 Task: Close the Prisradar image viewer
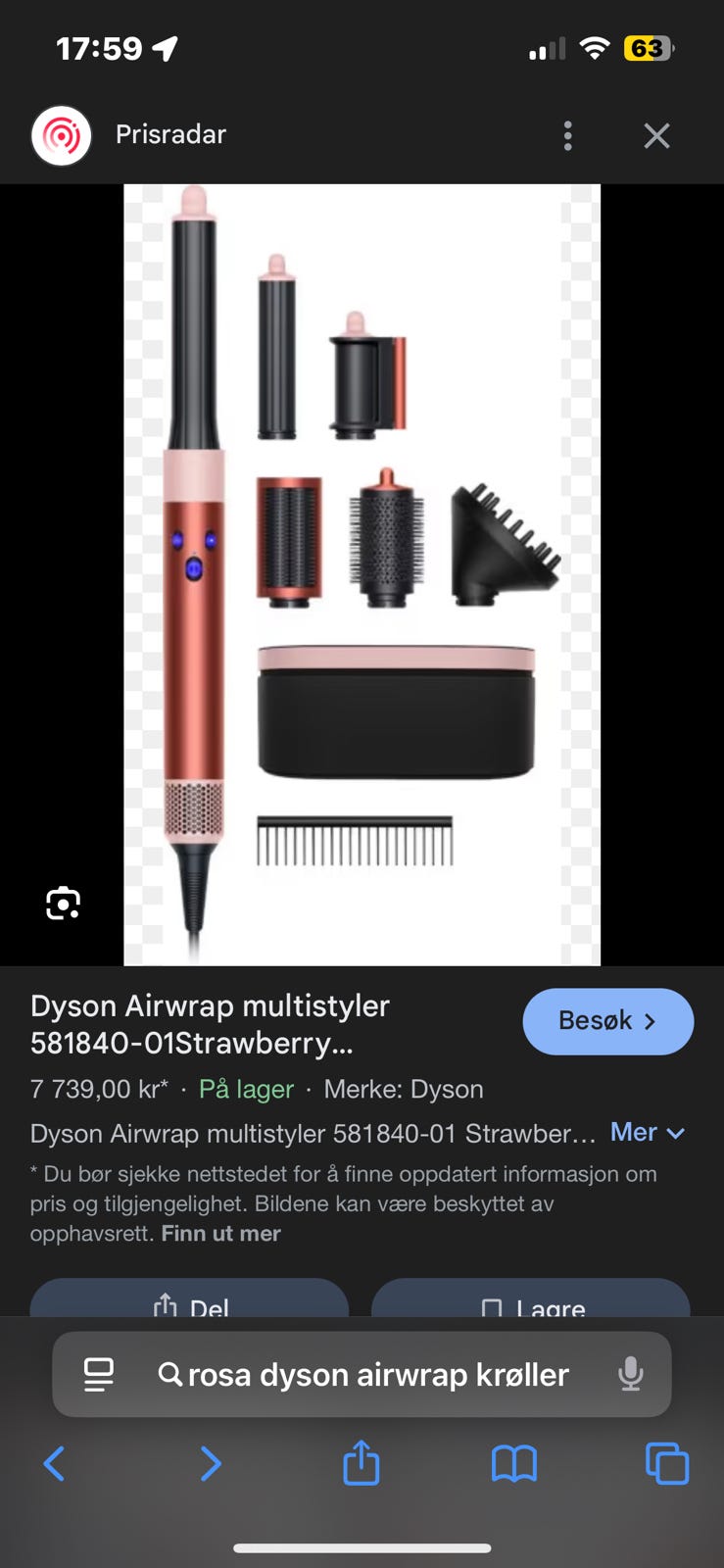pyautogui.click(x=656, y=135)
